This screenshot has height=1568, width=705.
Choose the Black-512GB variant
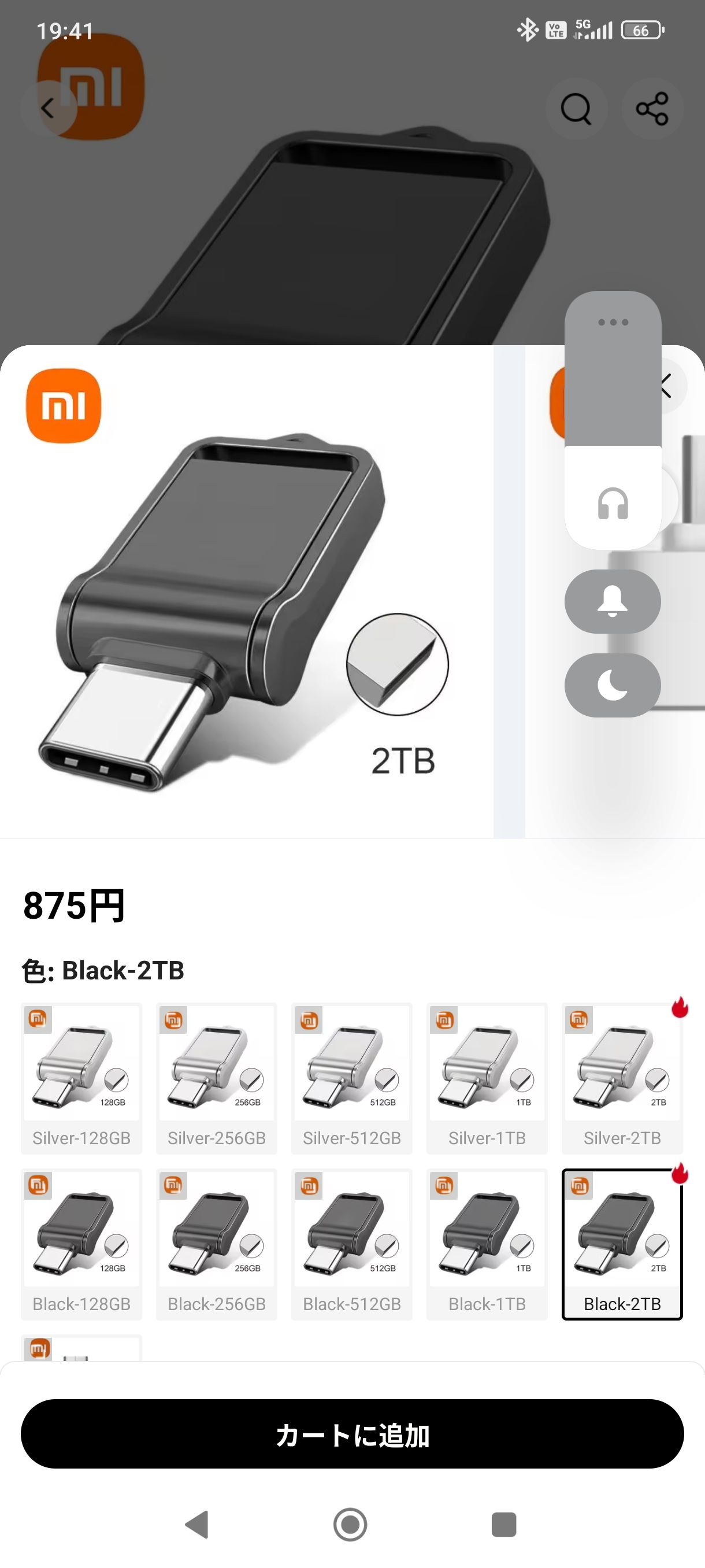pos(351,1244)
